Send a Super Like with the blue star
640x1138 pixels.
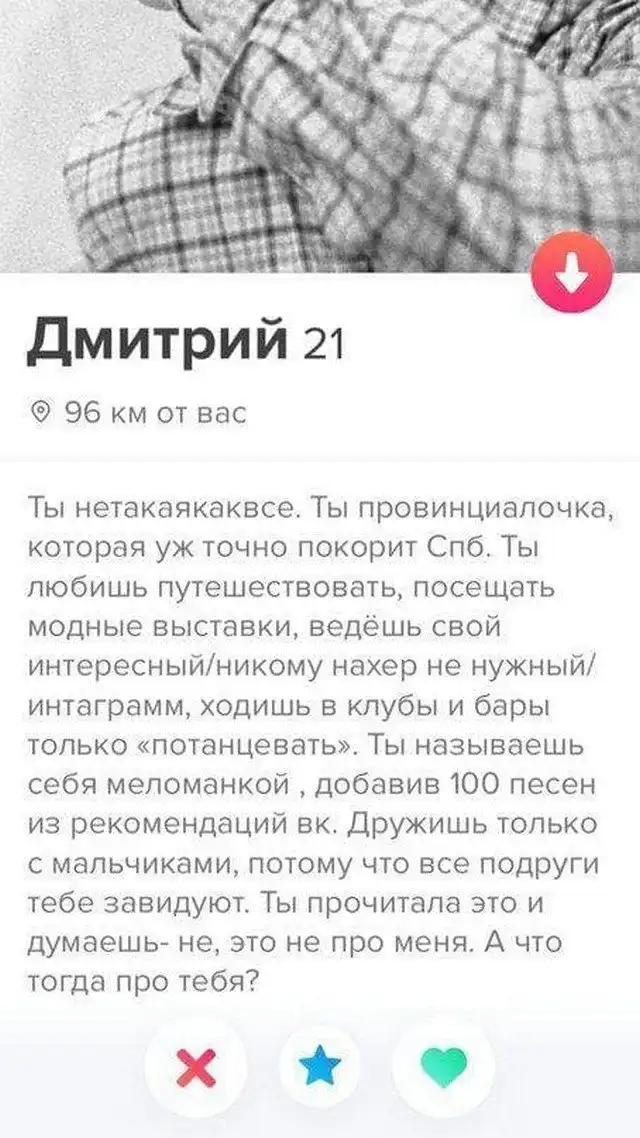point(320,1068)
